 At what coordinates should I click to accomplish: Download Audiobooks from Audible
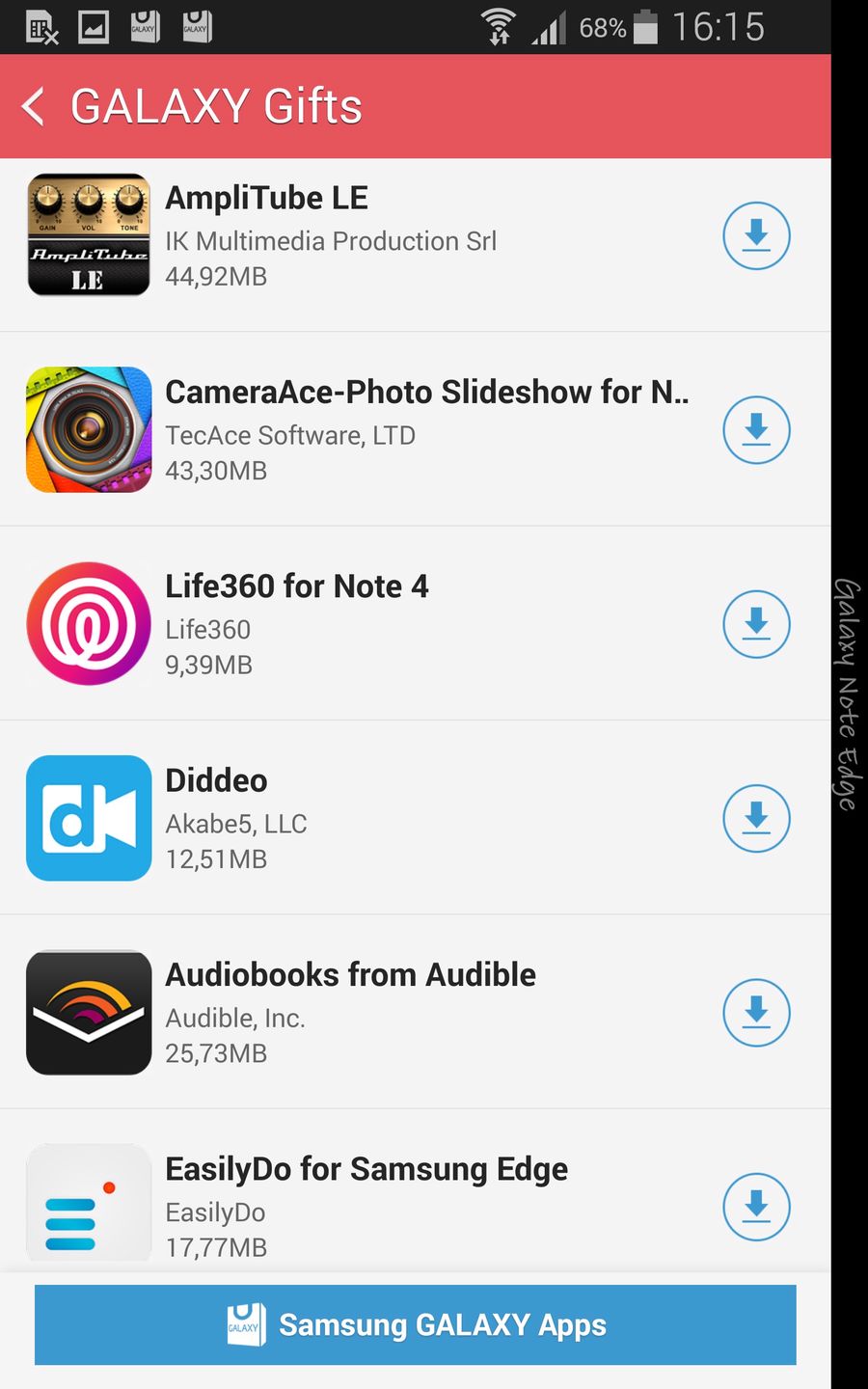pos(756,1013)
